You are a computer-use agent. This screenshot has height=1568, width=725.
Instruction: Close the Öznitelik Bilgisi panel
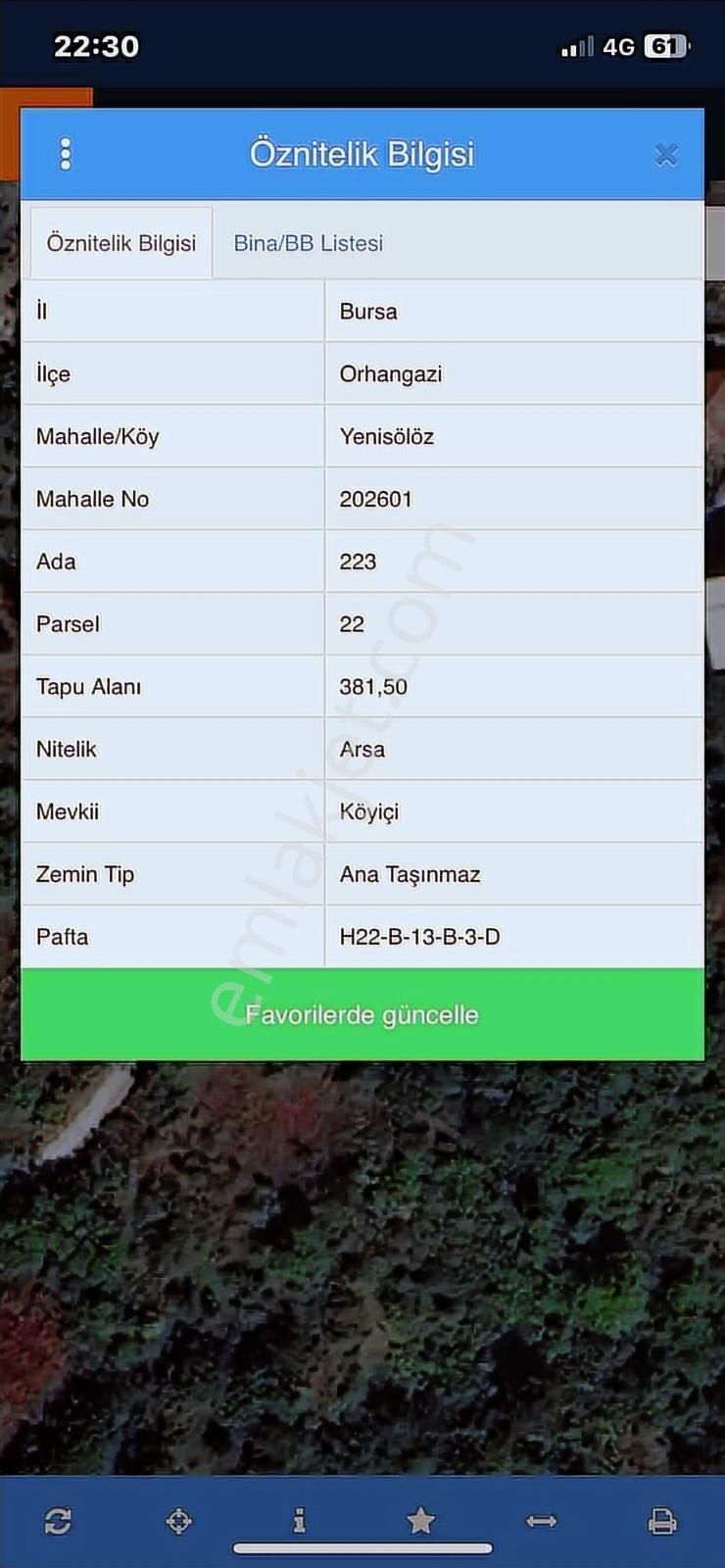point(667,154)
